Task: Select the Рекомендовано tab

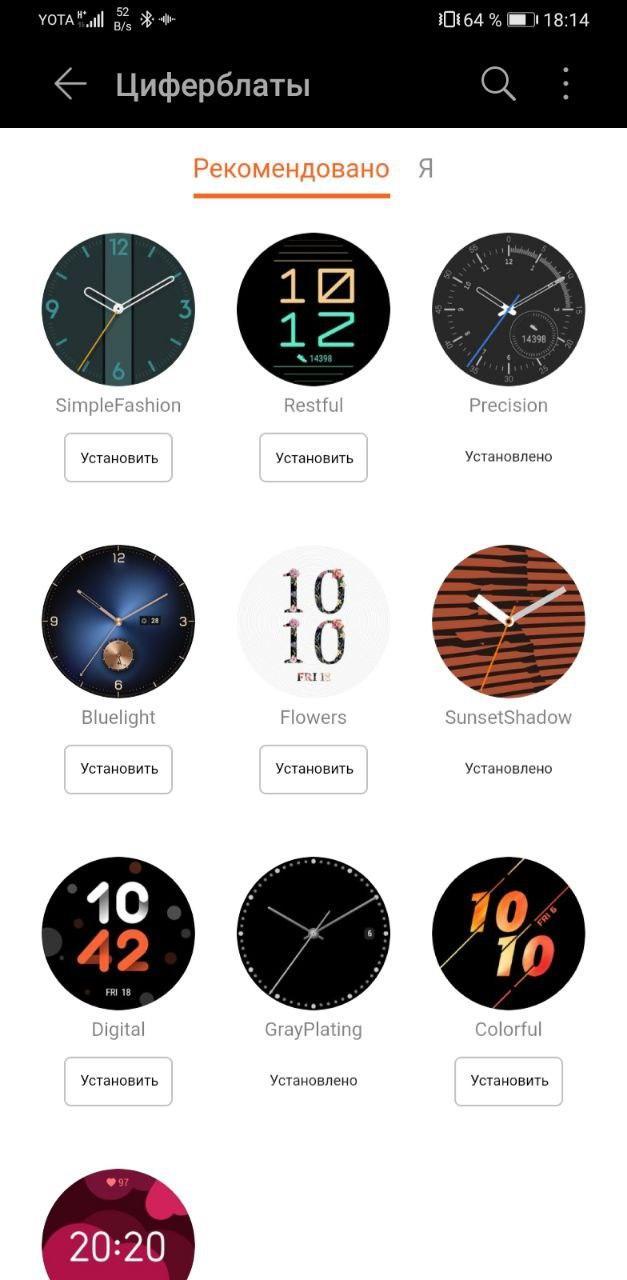Action: point(291,168)
